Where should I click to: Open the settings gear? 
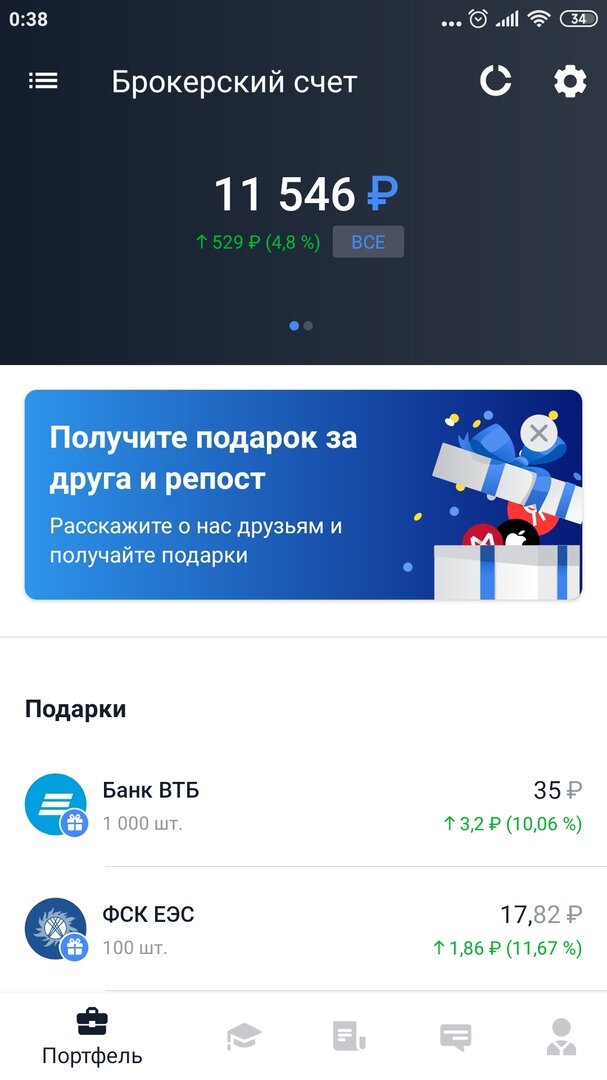click(x=570, y=81)
